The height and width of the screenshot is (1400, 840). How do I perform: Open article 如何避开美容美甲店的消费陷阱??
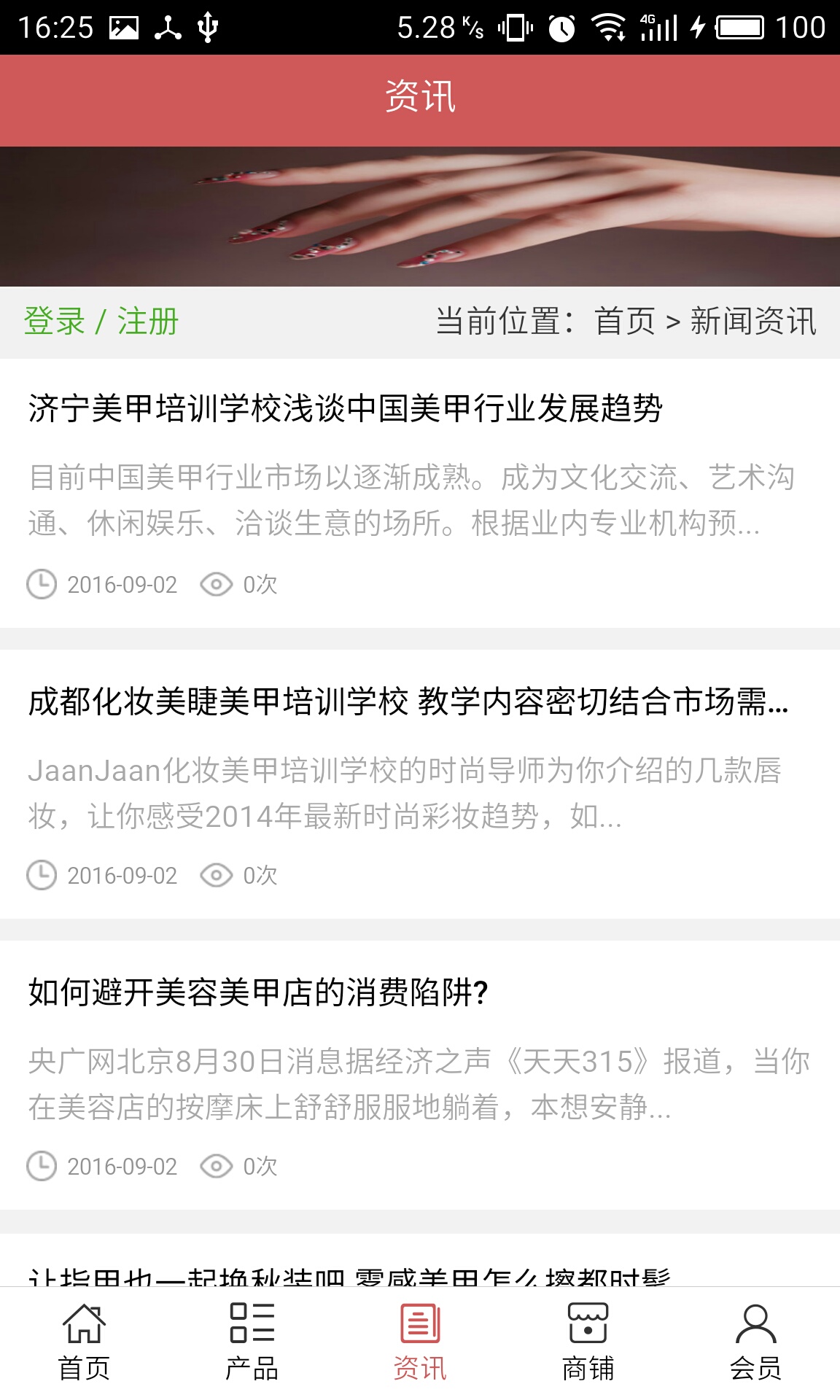click(258, 992)
